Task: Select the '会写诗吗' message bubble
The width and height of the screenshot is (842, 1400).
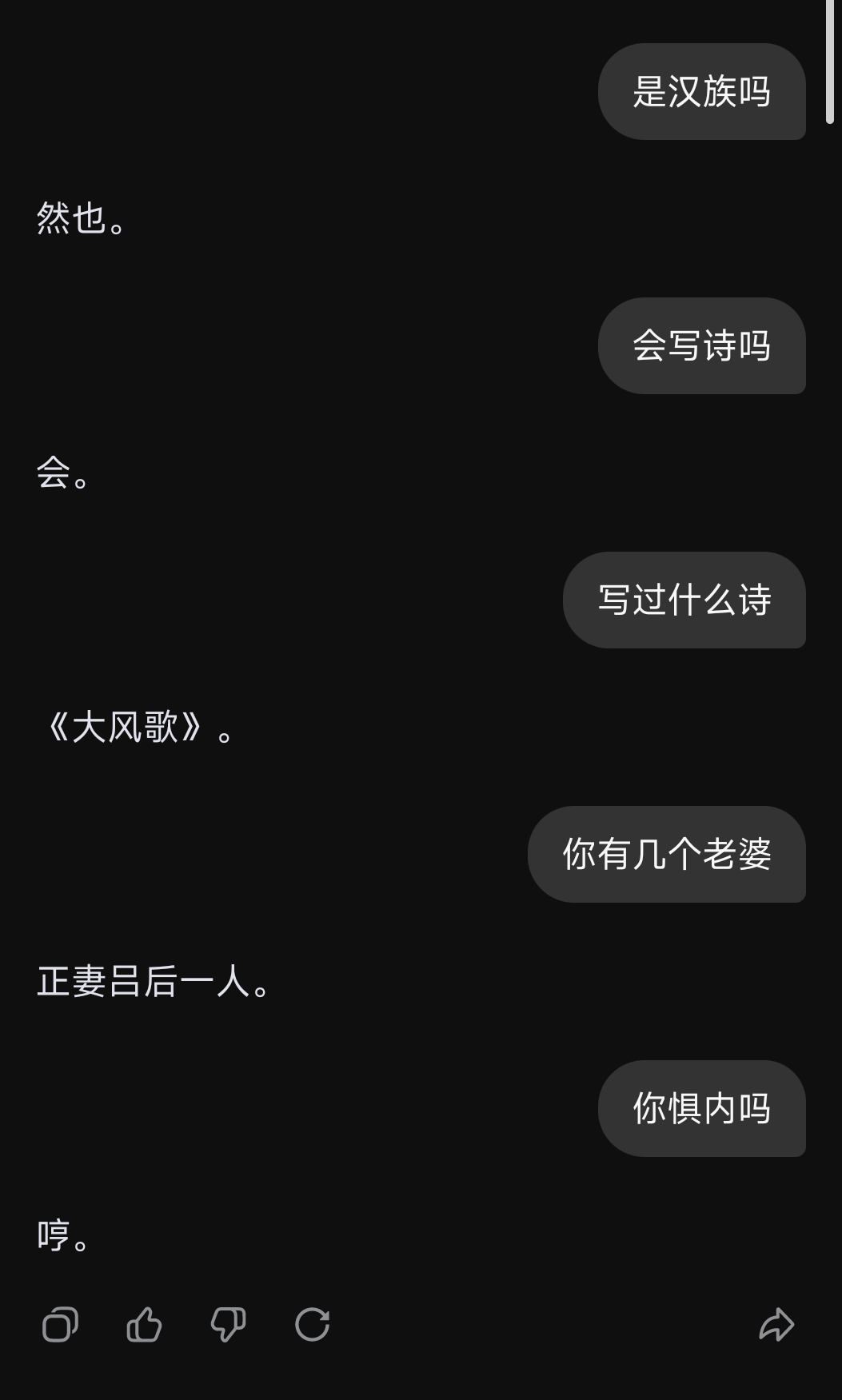Action: (x=702, y=347)
